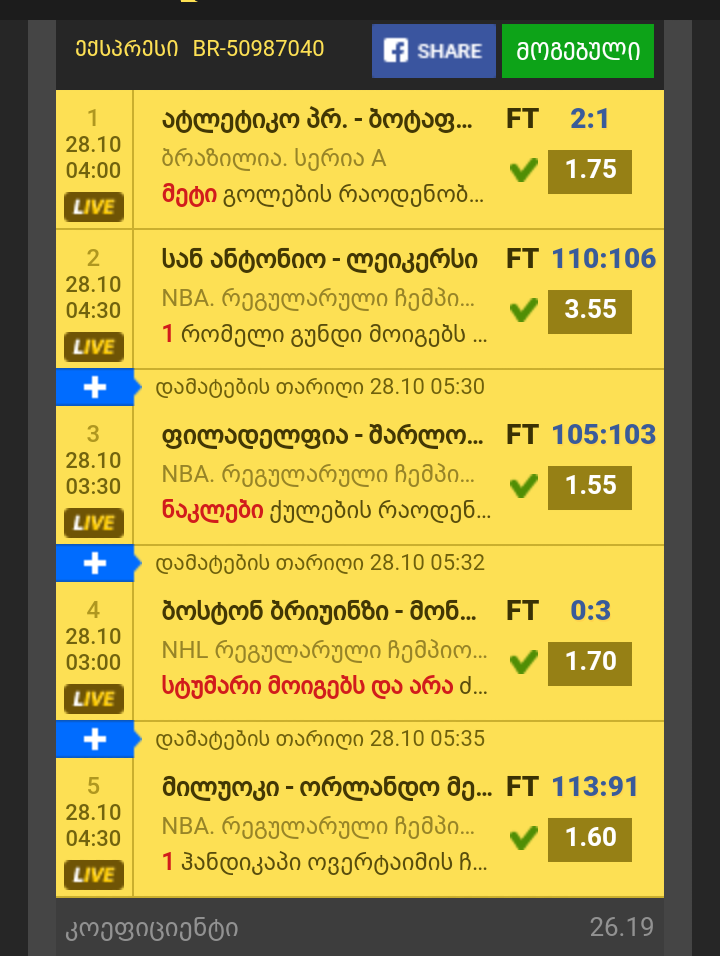
Task: Click the green checkmark on bet 1
Action: (x=523, y=170)
